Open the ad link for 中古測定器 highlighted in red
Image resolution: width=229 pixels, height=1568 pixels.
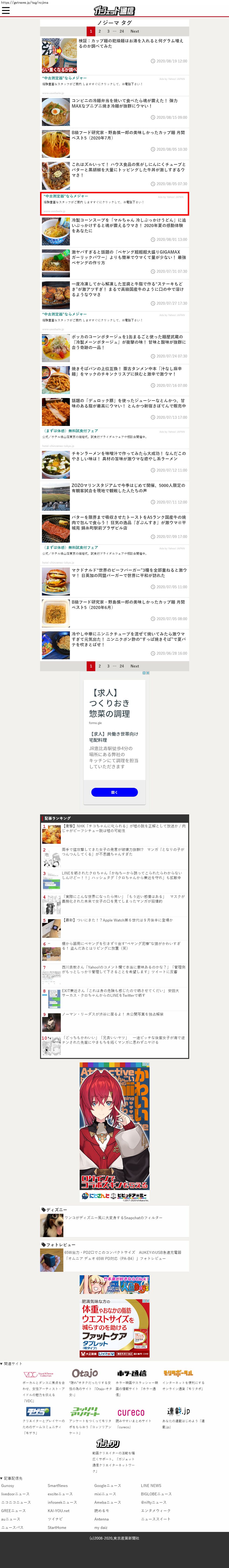(115, 203)
